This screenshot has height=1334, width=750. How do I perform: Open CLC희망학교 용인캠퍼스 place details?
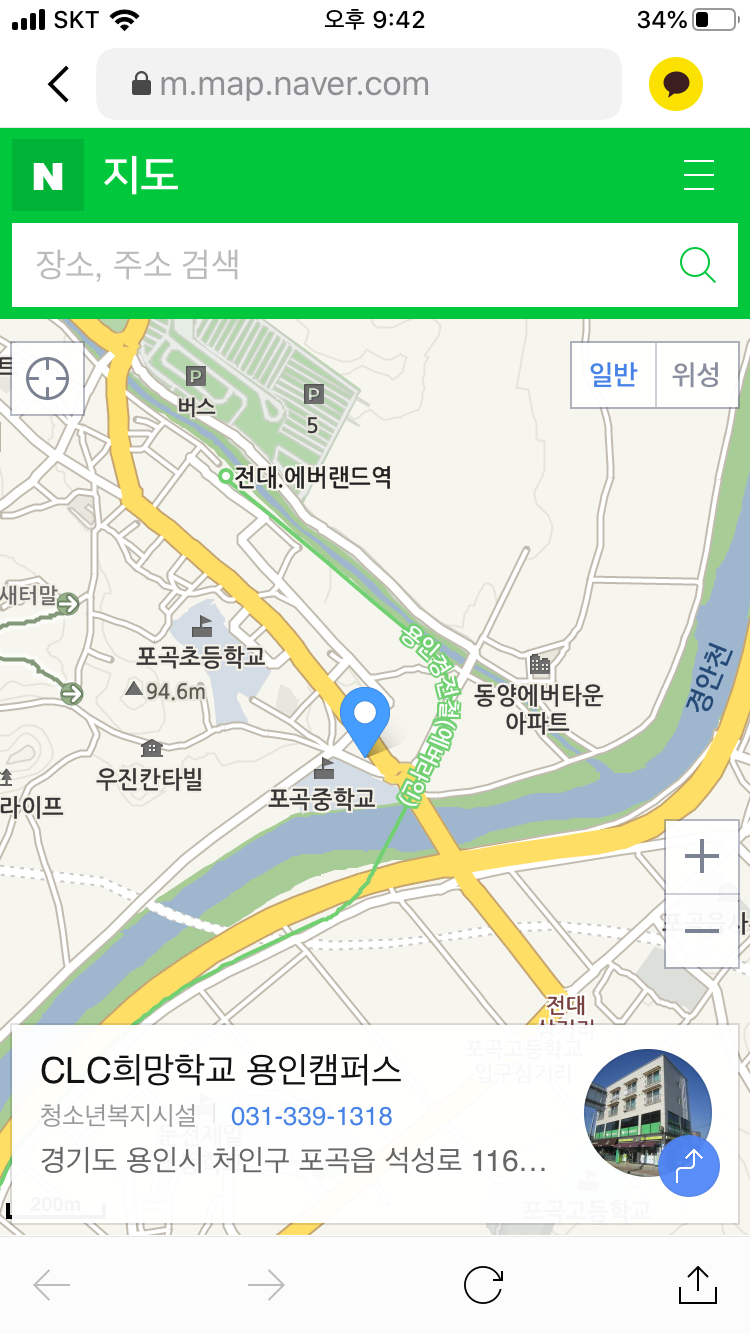(220, 1071)
